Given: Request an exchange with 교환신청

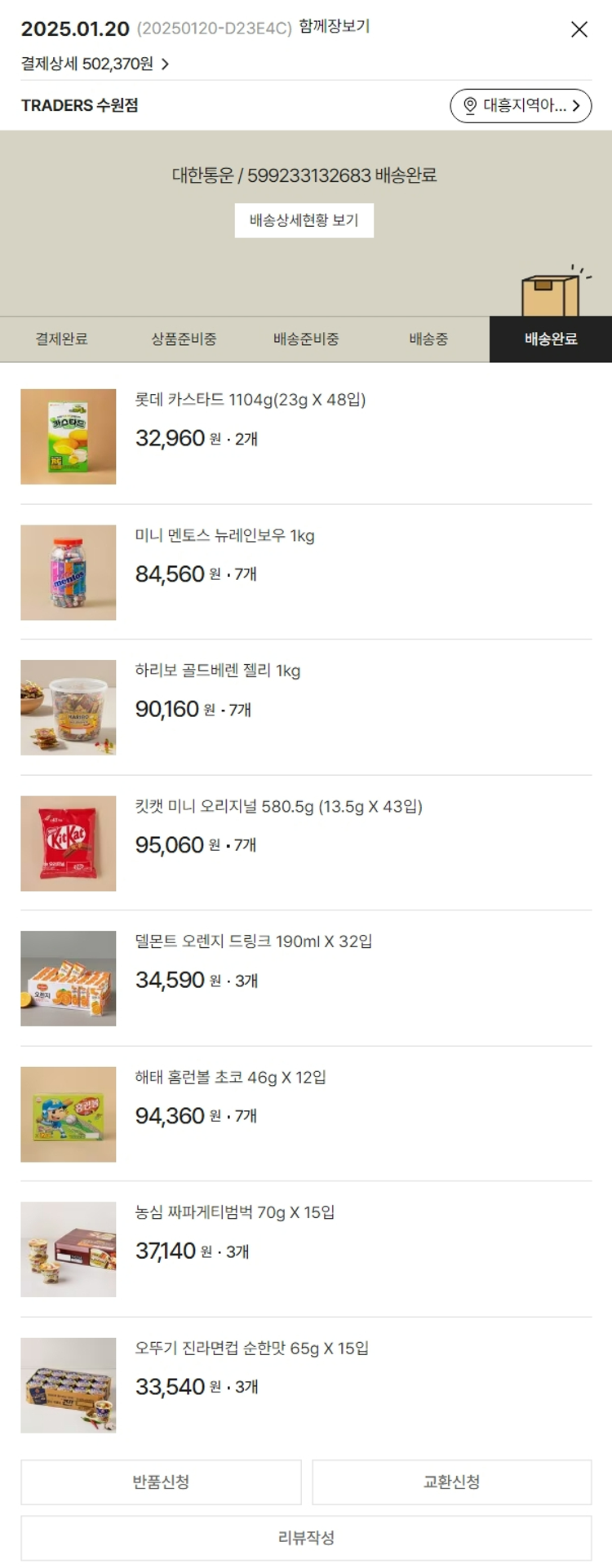Looking at the screenshot, I should tap(451, 1482).
